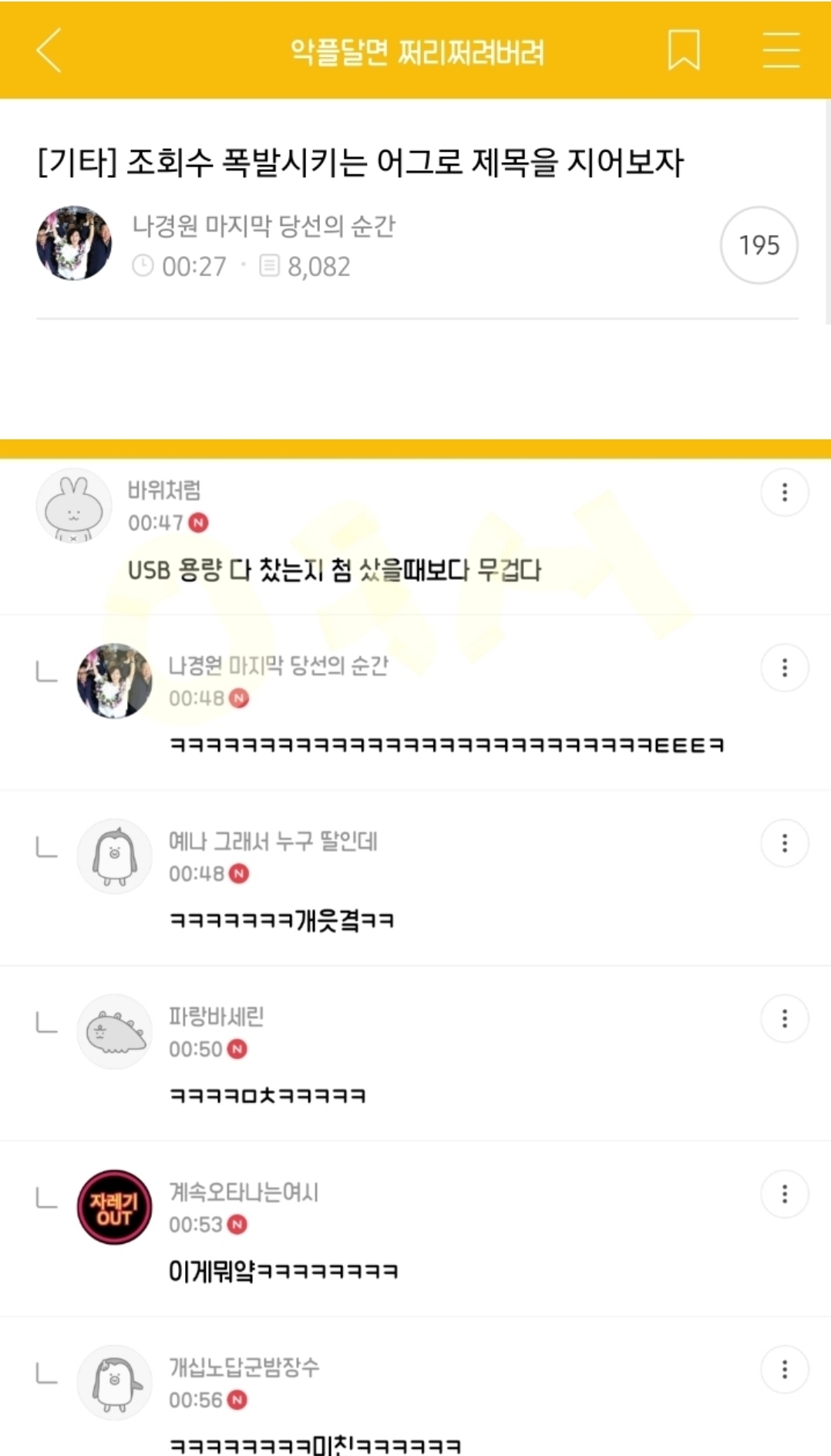Go back using the header arrow
The width and height of the screenshot is (831, 1456).
(49, 51)
